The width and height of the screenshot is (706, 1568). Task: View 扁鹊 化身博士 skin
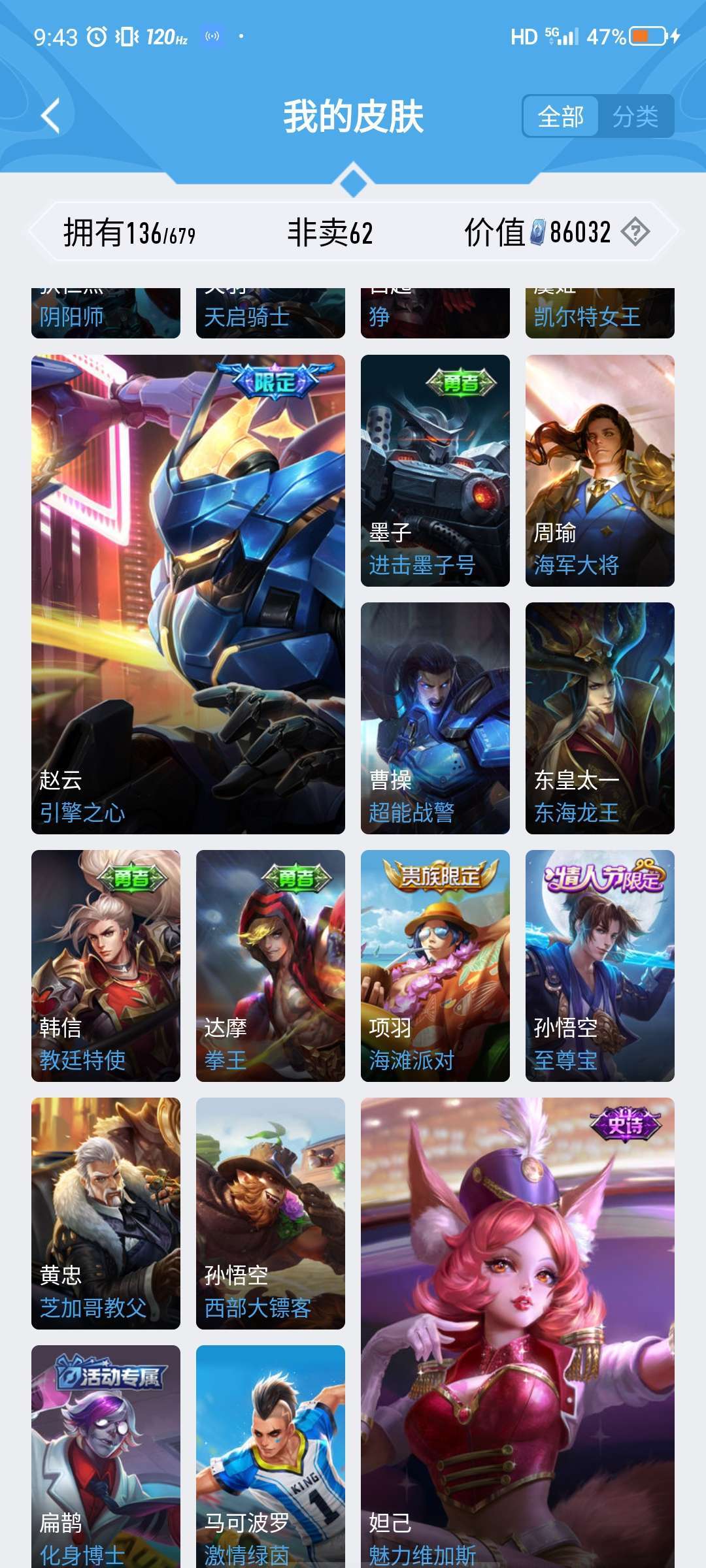[x=106, y=1456]
